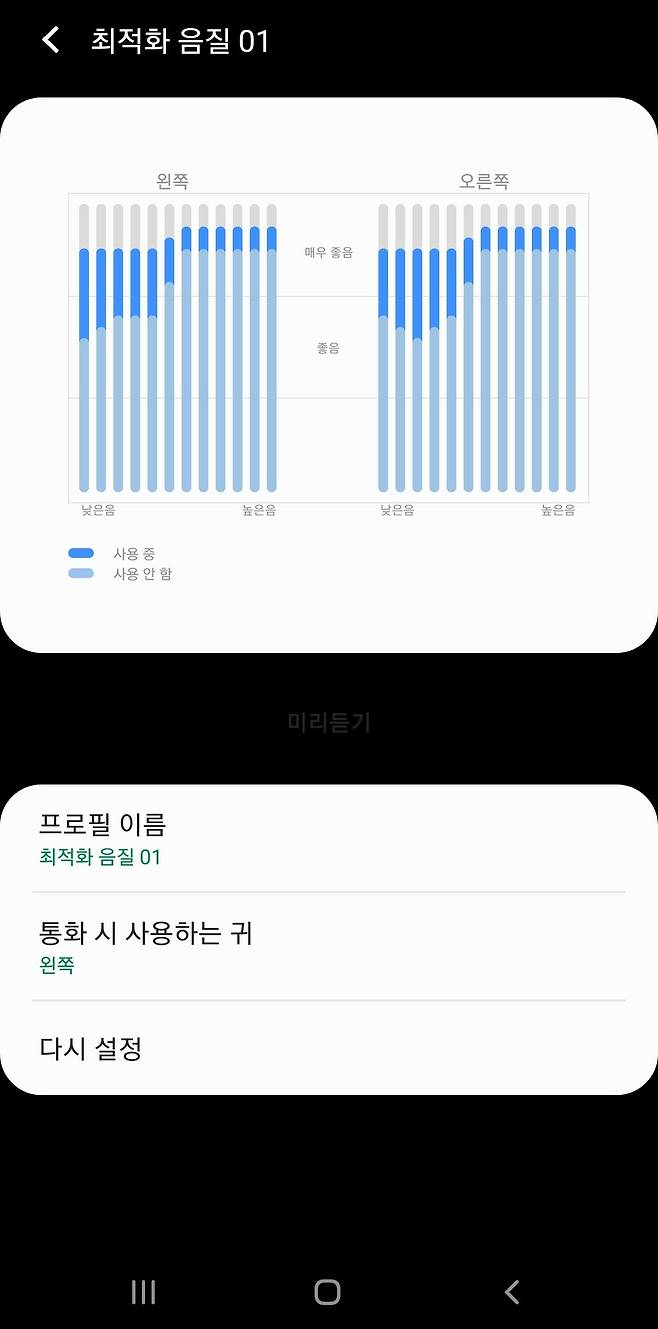Open recent apps from navigation bar
The width and height of the screenshot is (658, 1329).
[143, 1292]
